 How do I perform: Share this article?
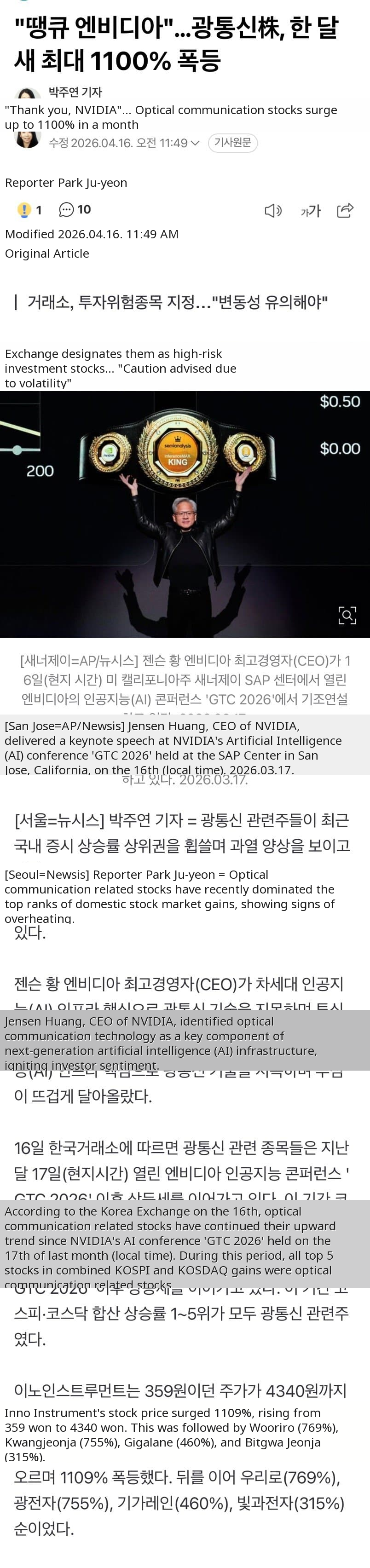[345, 211]
